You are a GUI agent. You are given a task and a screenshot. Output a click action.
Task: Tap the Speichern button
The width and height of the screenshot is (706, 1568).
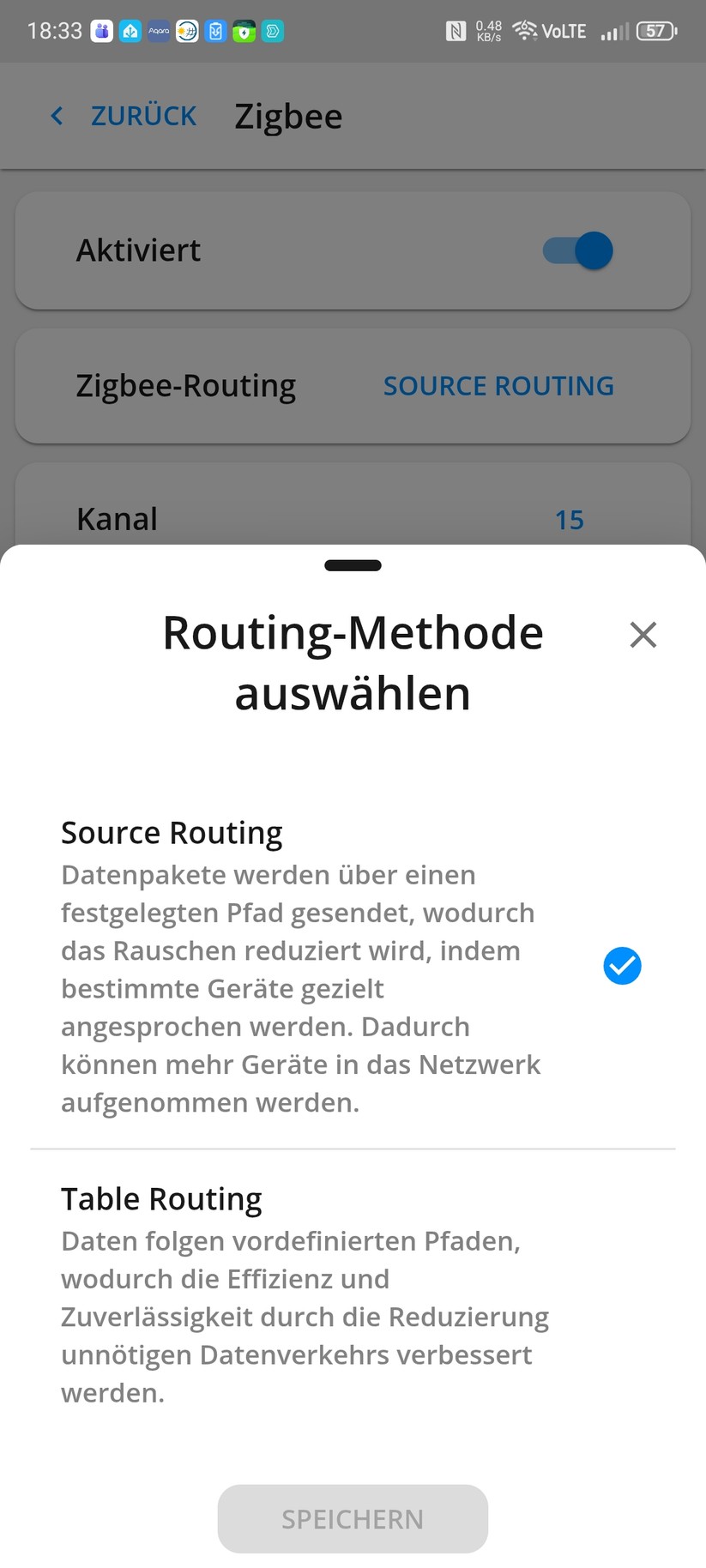click(353, 1519)
